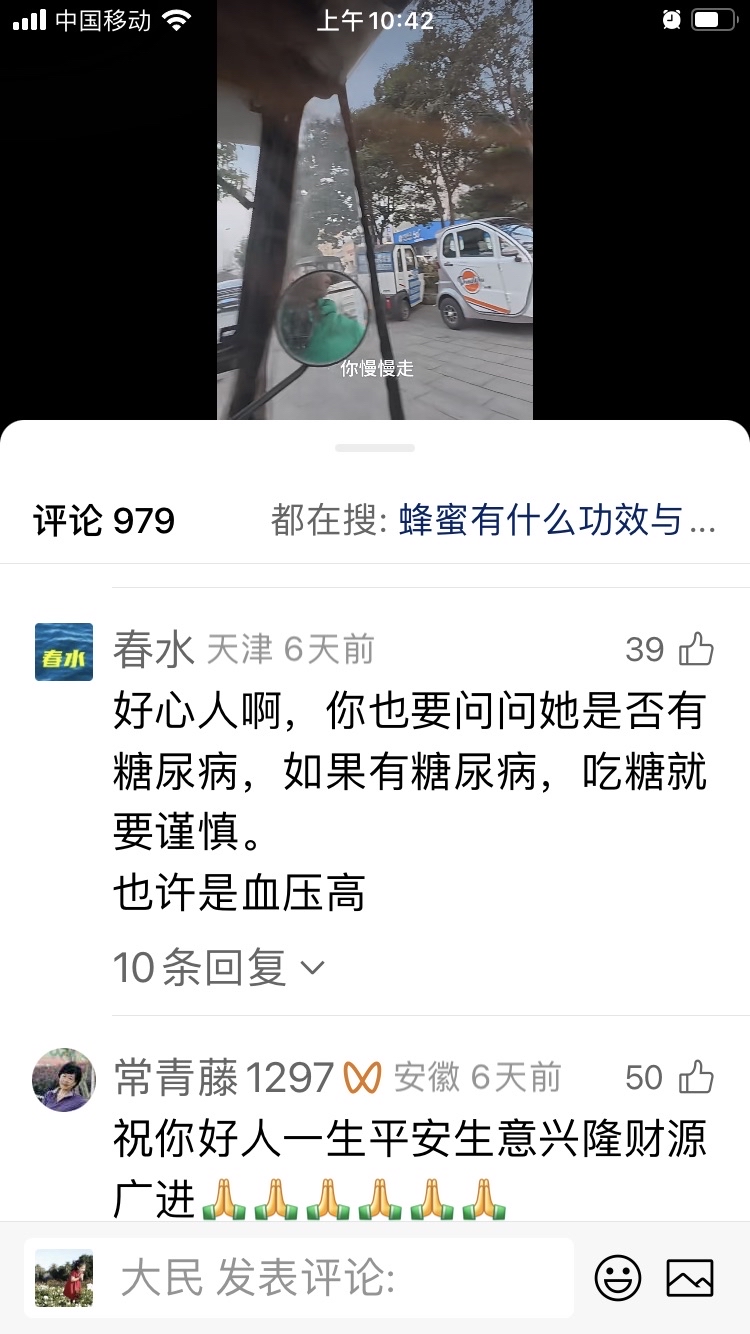Open the username 春水
Viewport: 750px width, 1334px height.
point(153,650)
